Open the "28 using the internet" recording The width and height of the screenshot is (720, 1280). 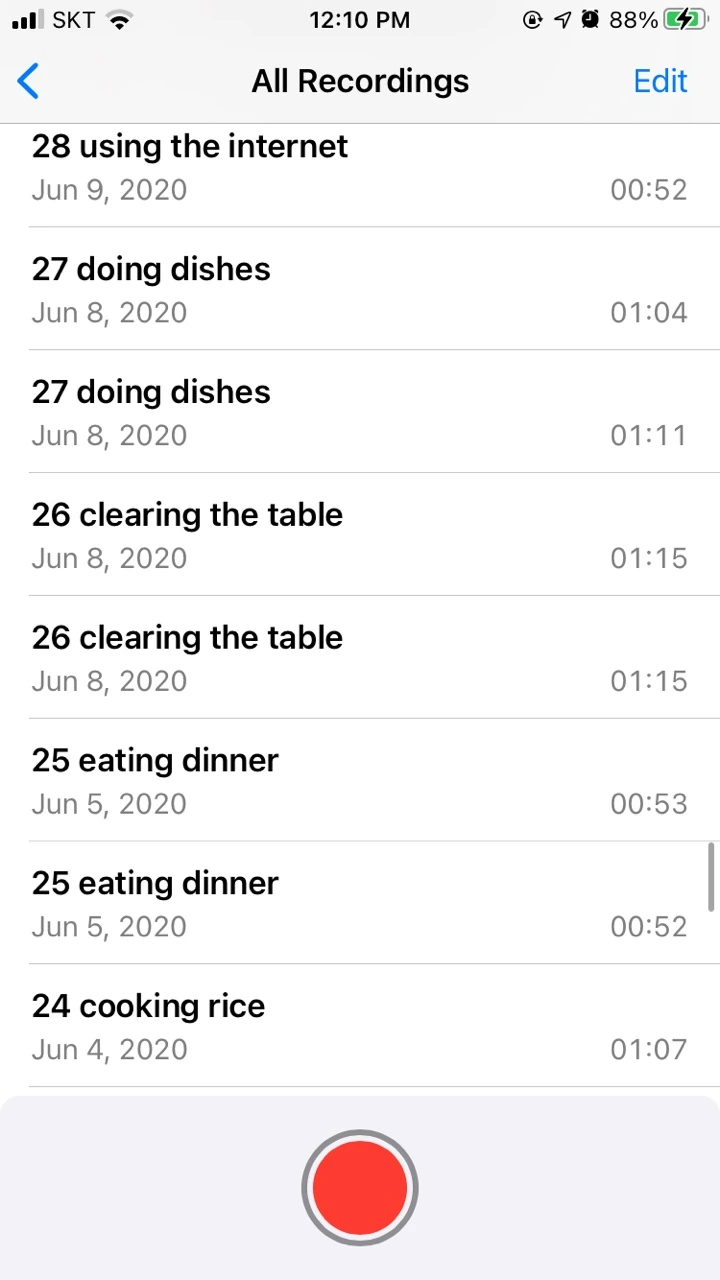click(360, 167)
